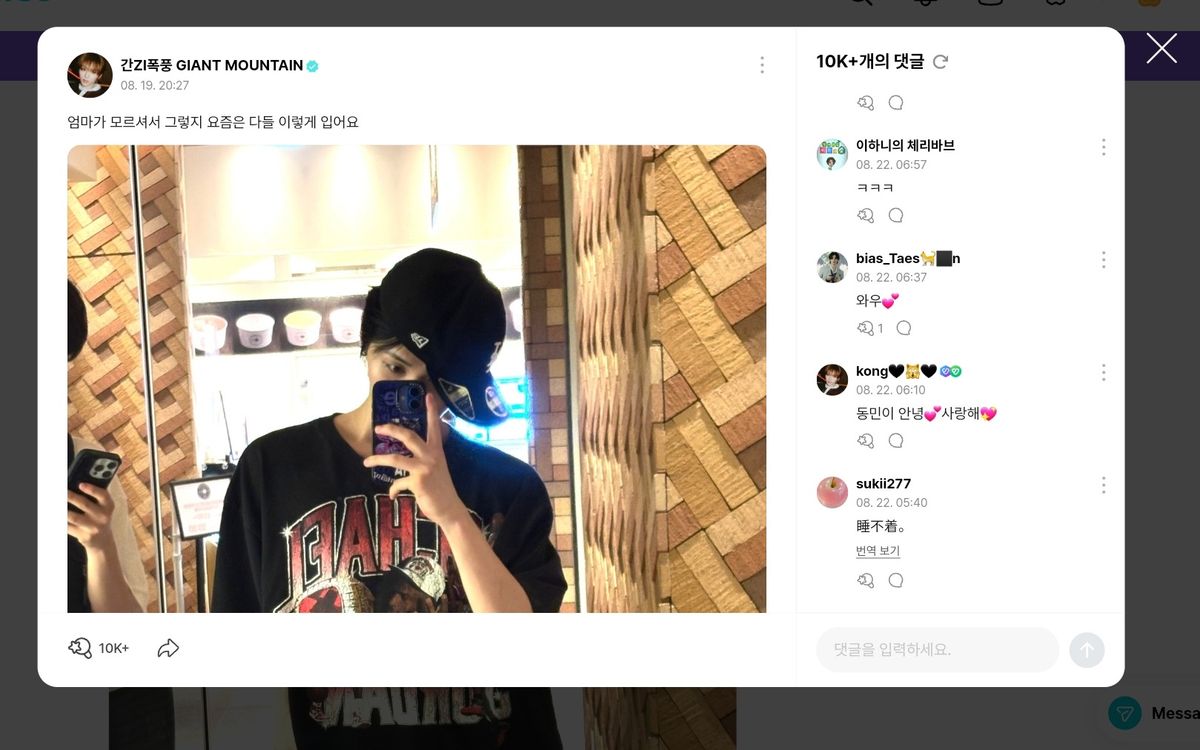View kong's profile picture
1200x750 pixels.
tap(832, 380)
